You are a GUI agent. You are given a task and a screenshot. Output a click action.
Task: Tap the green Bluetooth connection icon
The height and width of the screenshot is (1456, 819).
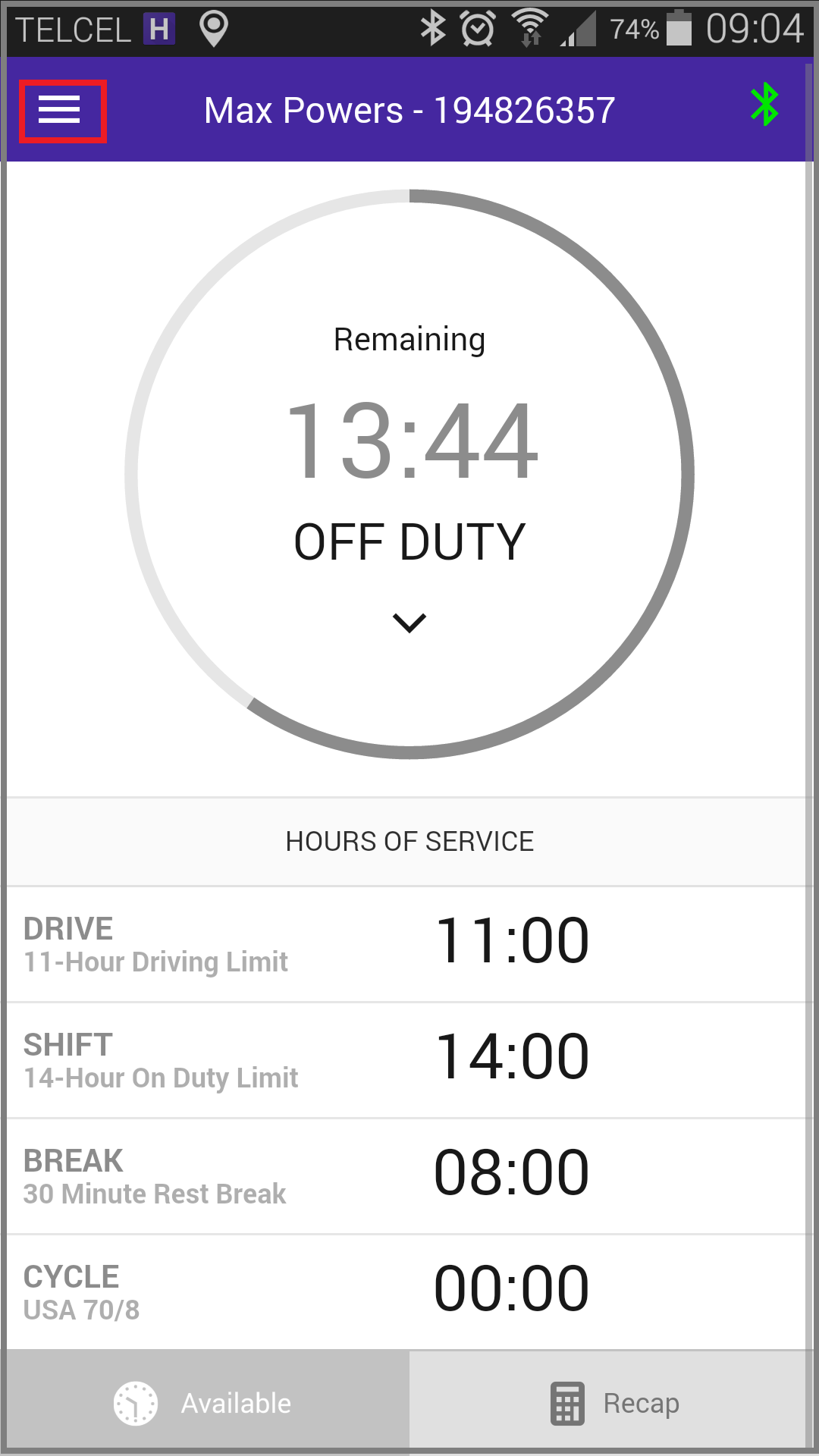[x=764, y=105]
